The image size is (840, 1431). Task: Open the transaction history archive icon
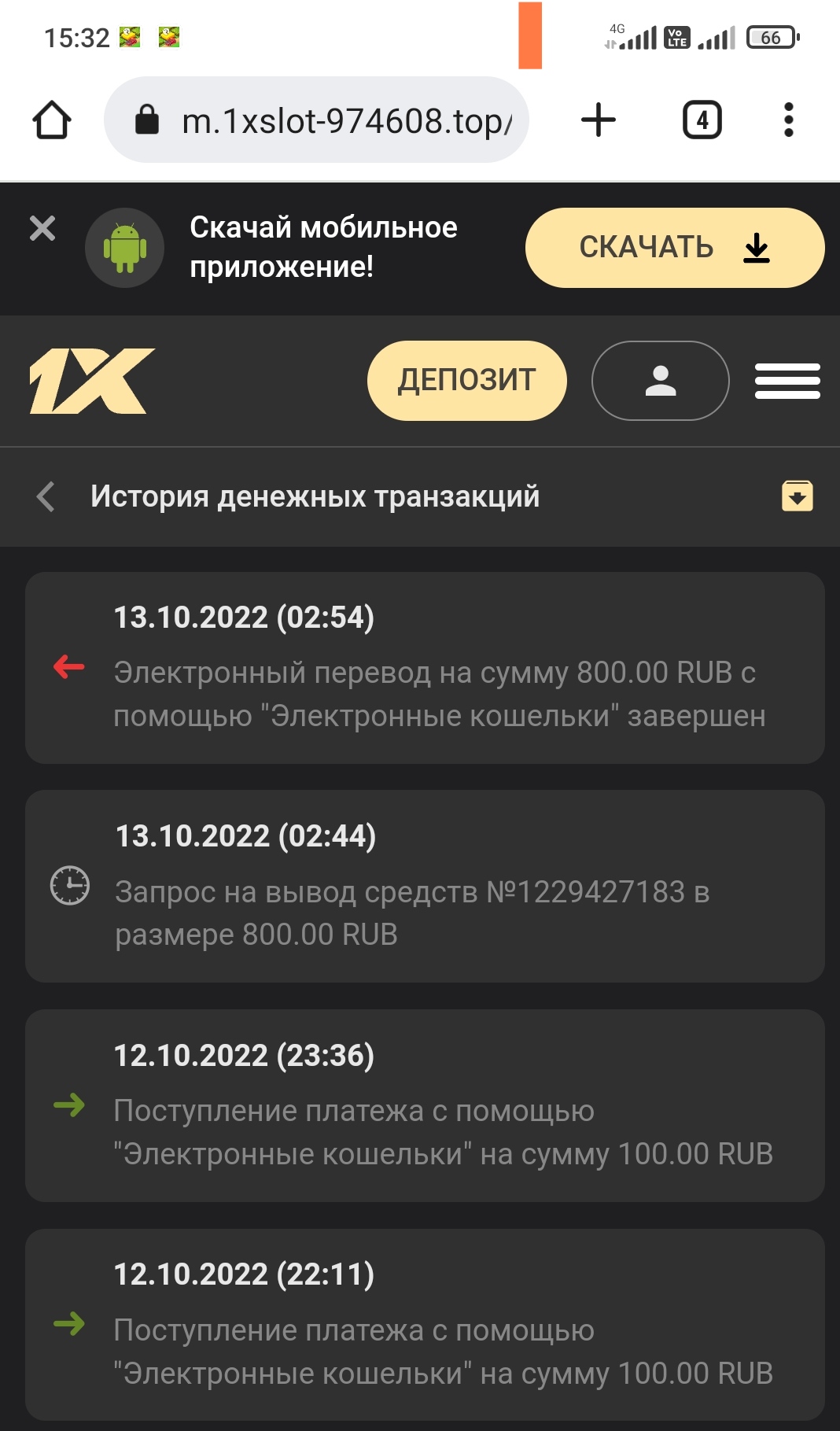click(797, 496)
